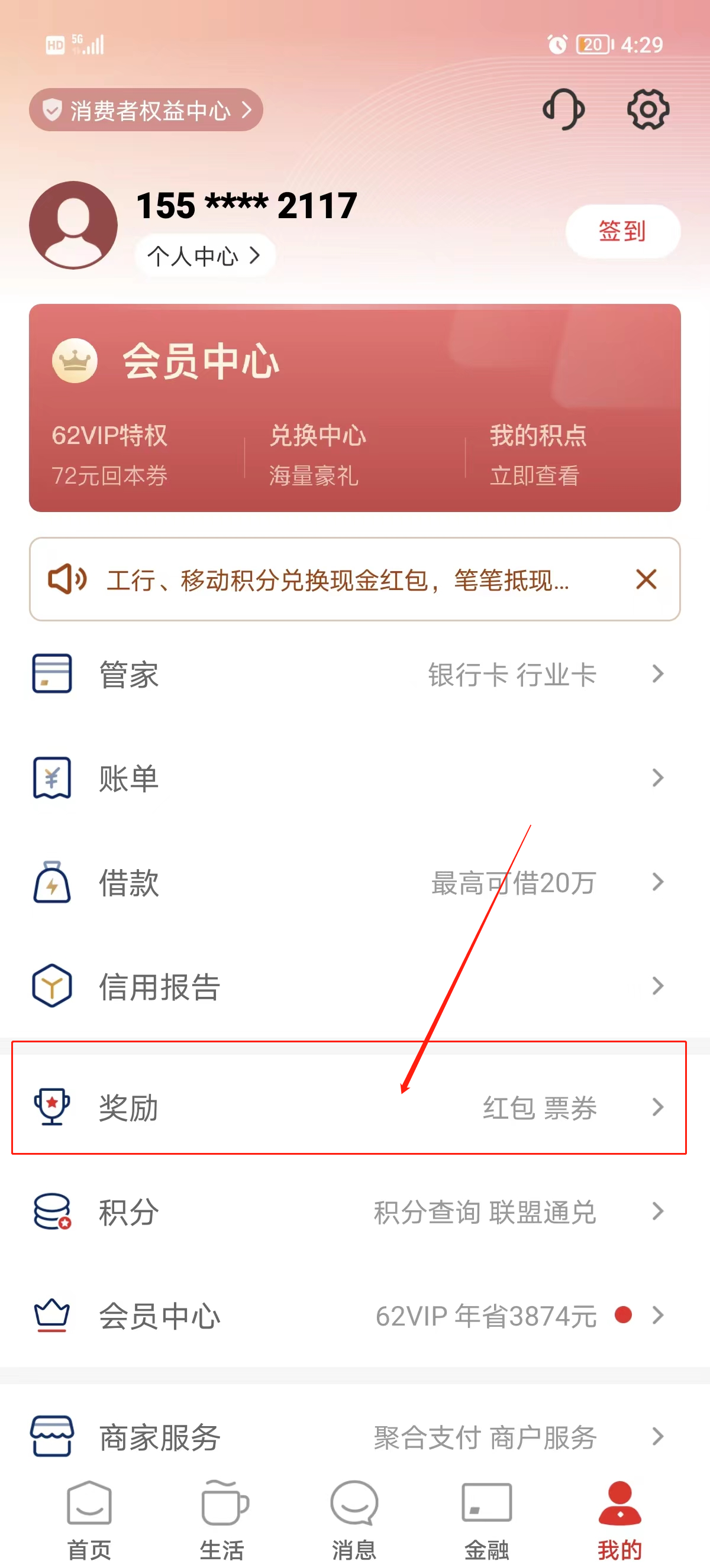This screenshot has width=710, height=1568.
Task: Switch to the 首页 tab
Action: click(x=89, y=1520)
